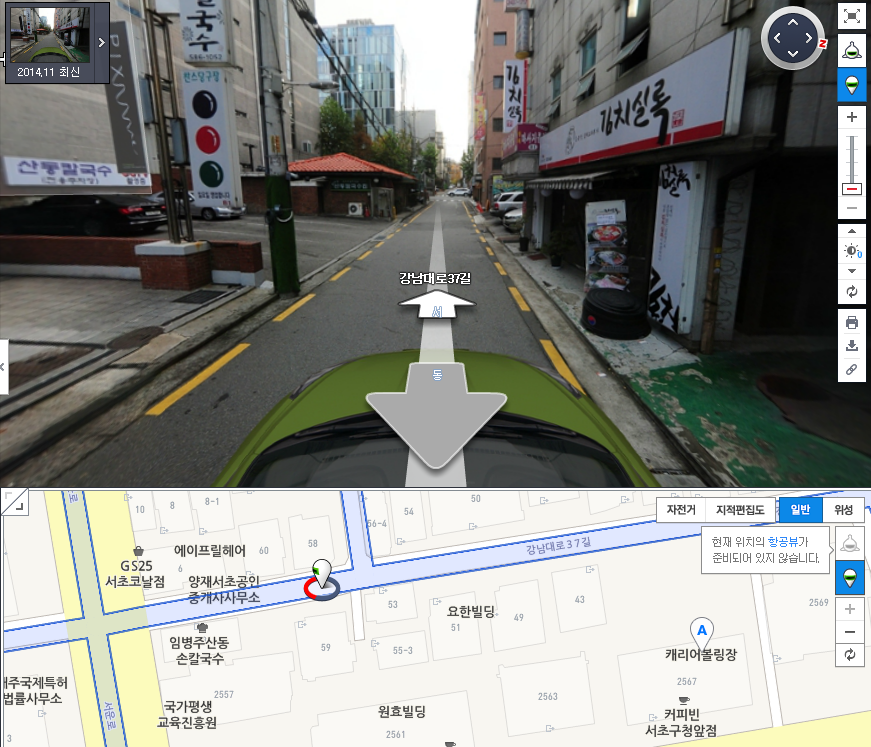
Task: Enter fullscreen road view
Action: coord(851,16)
